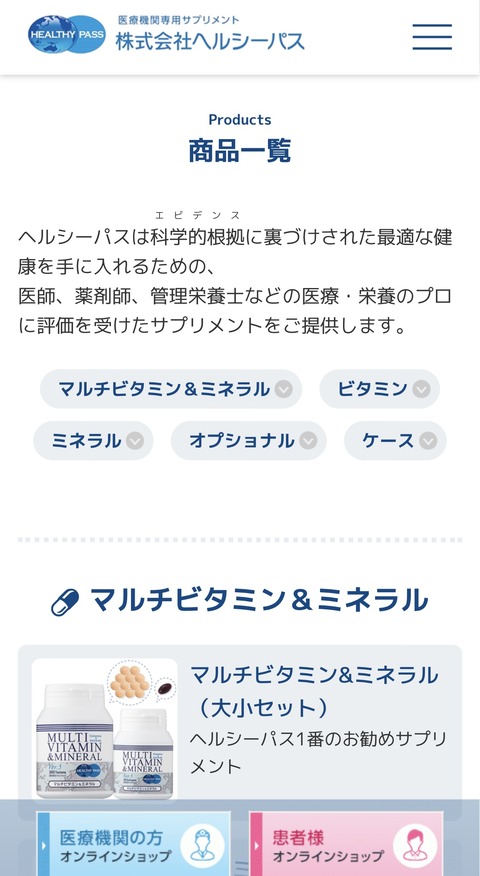
Task: Tap the ヘルシーパス header logo link
Action: pyautogui.click(x=166, y=34)
